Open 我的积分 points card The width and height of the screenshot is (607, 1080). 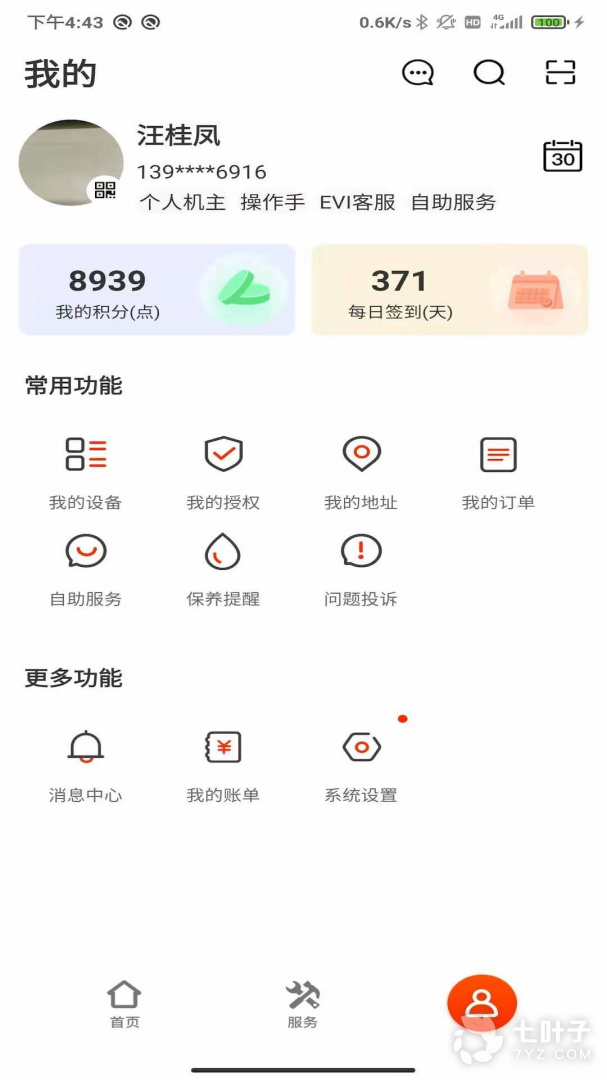pos(157,290)
